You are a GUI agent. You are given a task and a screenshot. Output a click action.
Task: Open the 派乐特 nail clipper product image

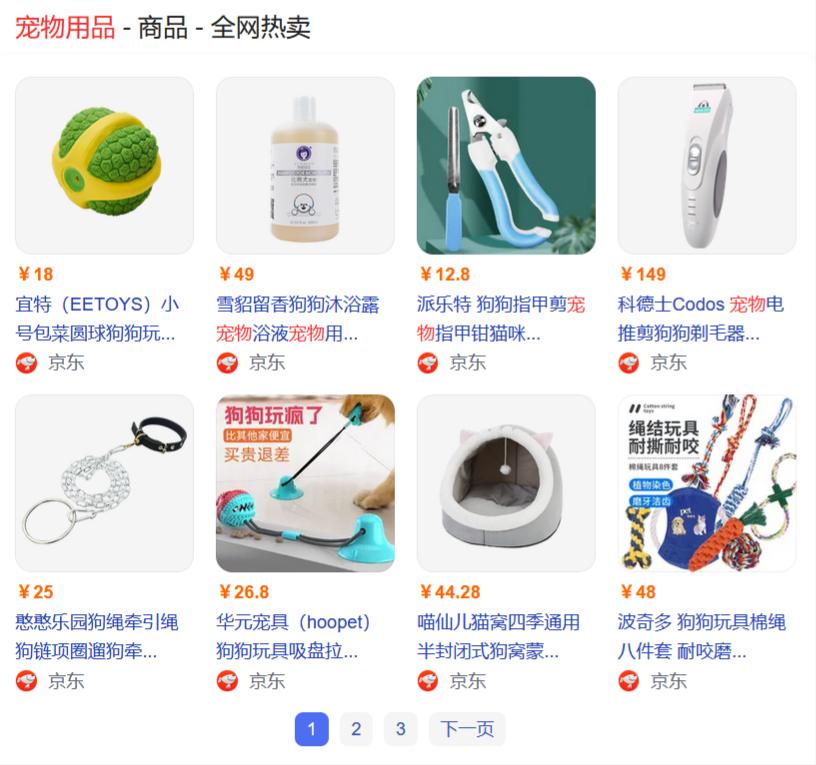tap(506, 165)
